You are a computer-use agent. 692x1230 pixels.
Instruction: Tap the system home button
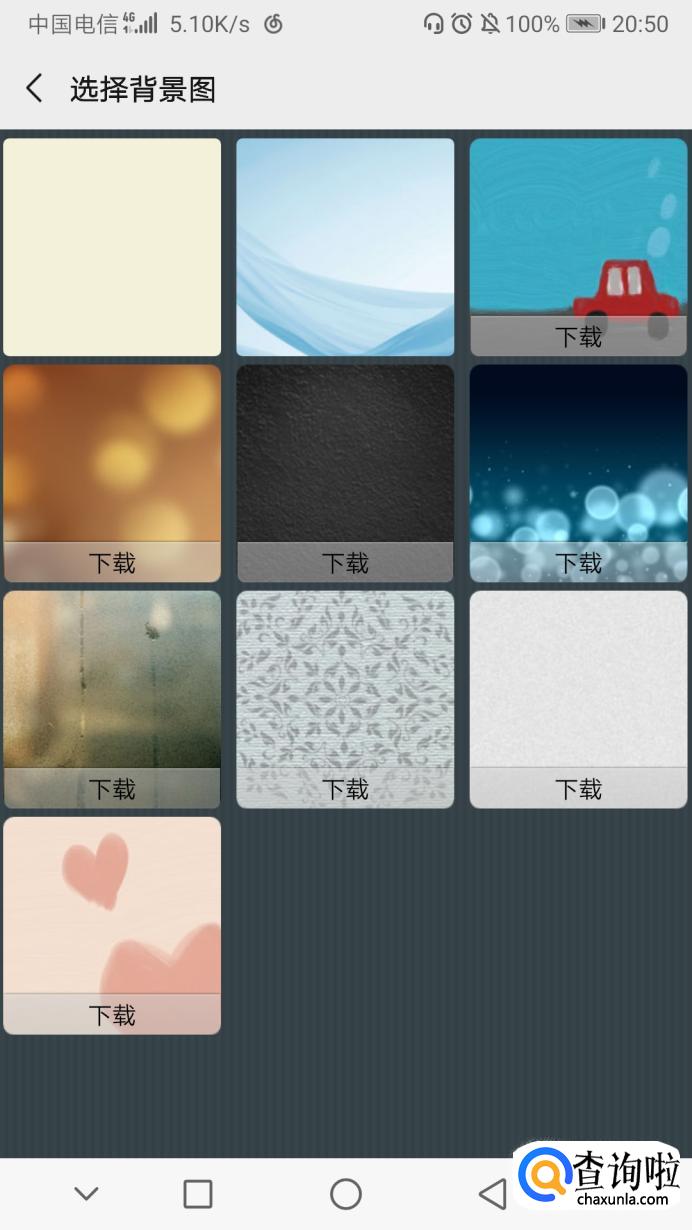point(345,1193)
